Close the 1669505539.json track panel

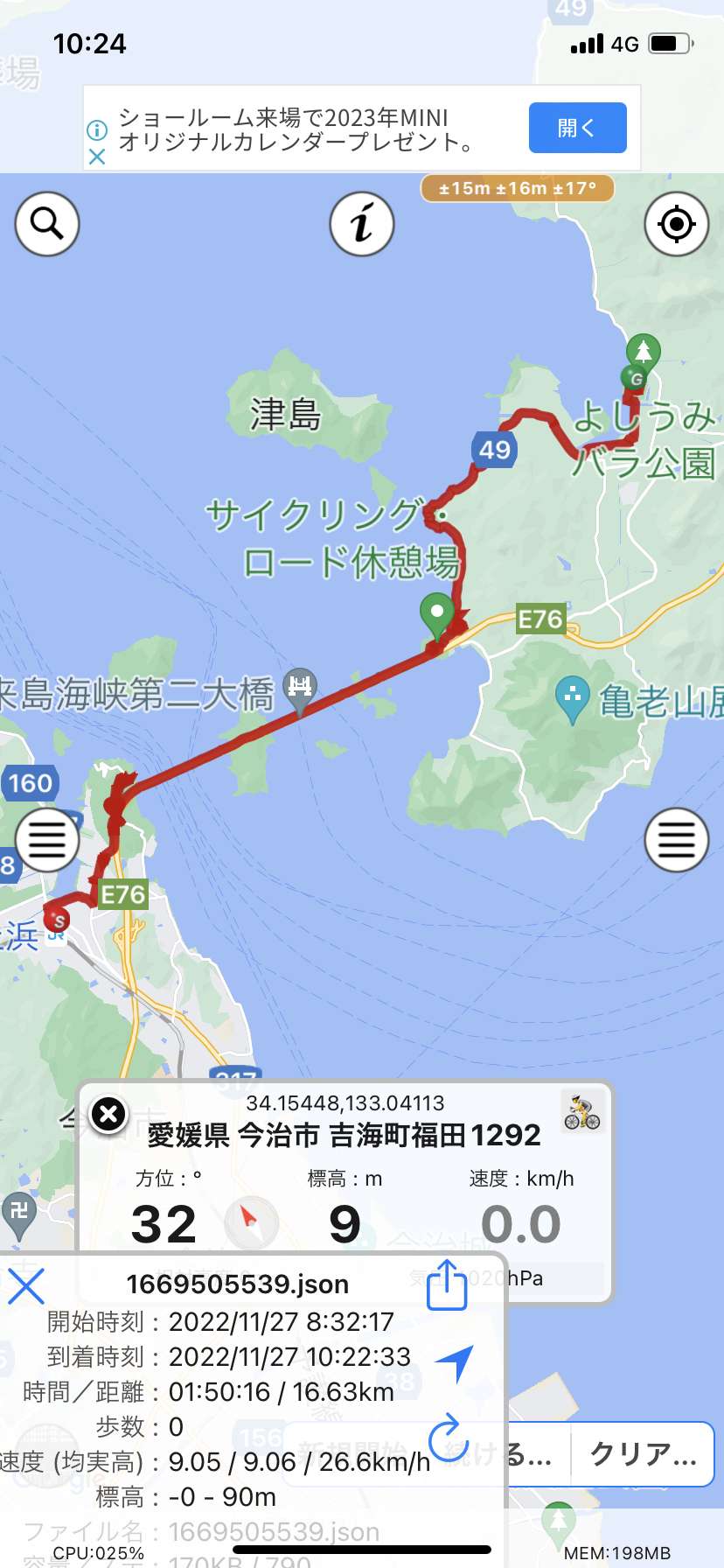pyautogui.click(x=26, y=1287)
